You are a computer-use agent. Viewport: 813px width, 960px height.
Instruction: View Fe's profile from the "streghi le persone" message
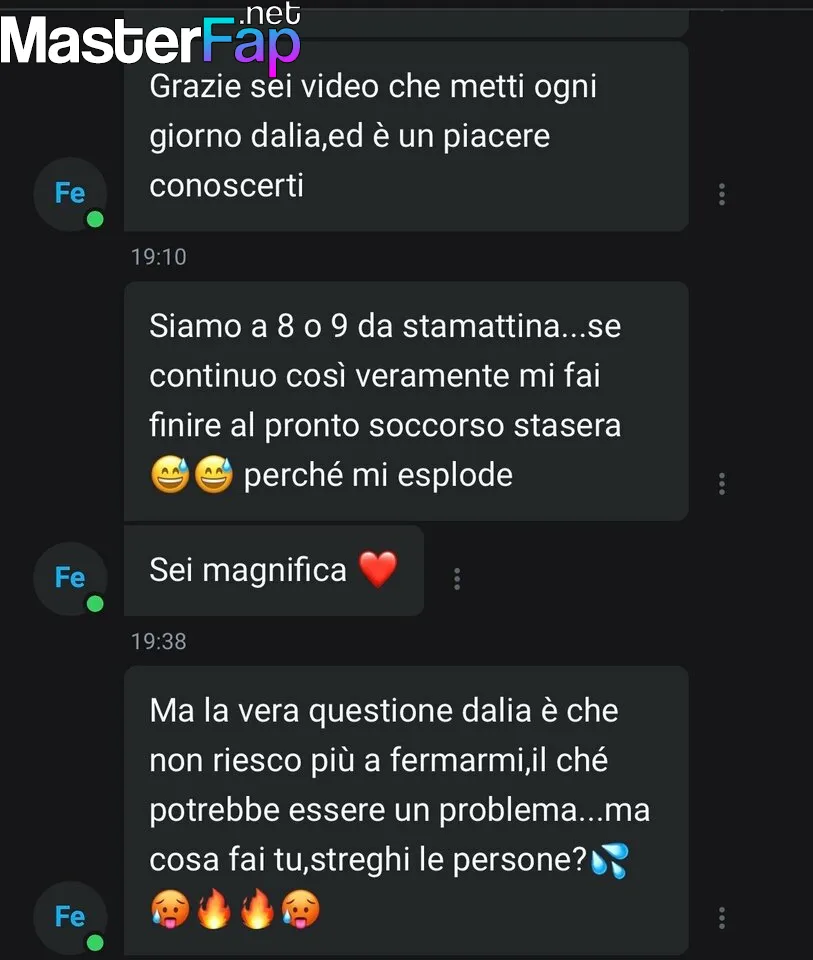70,917
